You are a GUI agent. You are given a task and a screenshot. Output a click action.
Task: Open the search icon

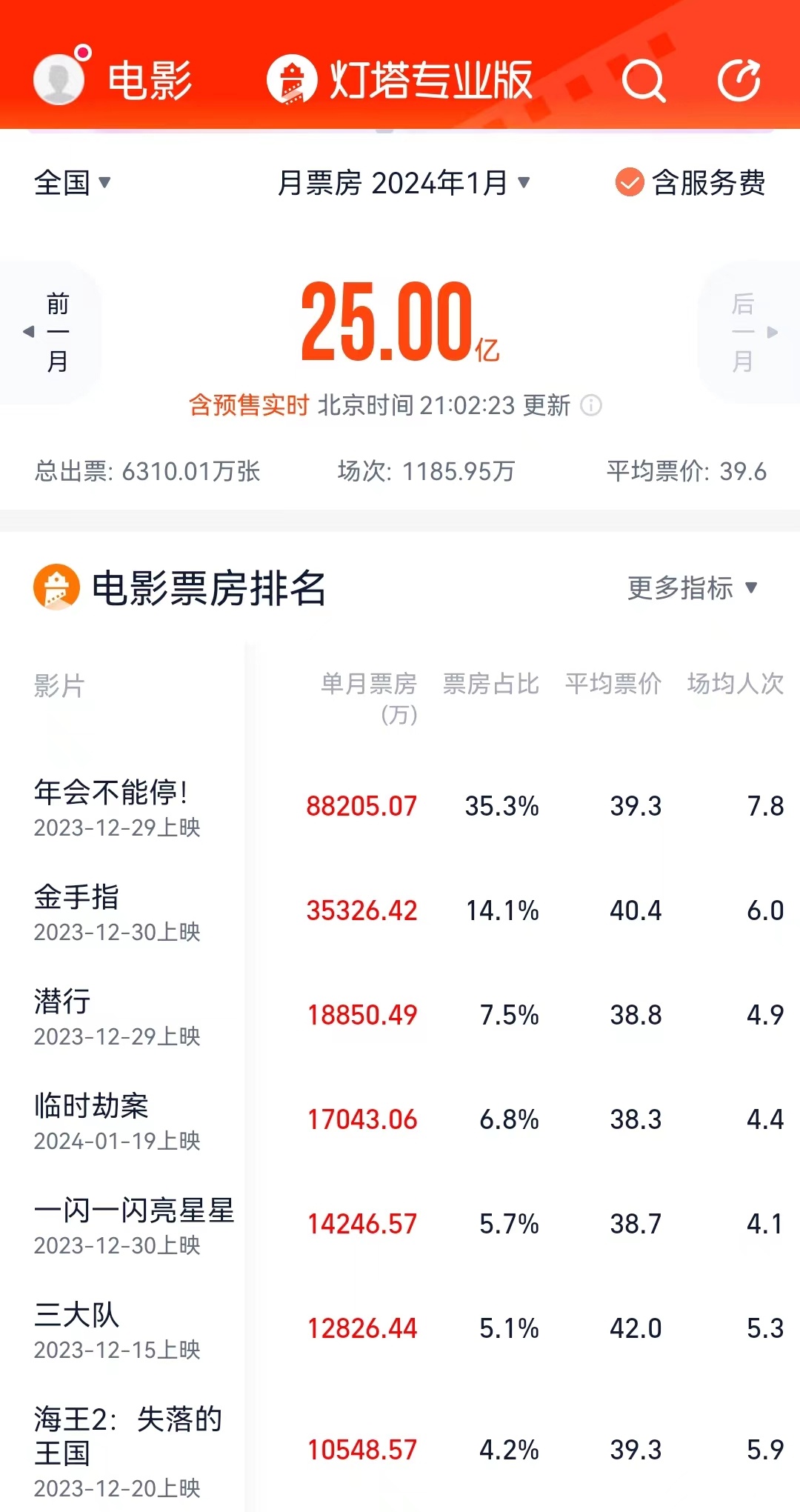[x=642, y=79]
